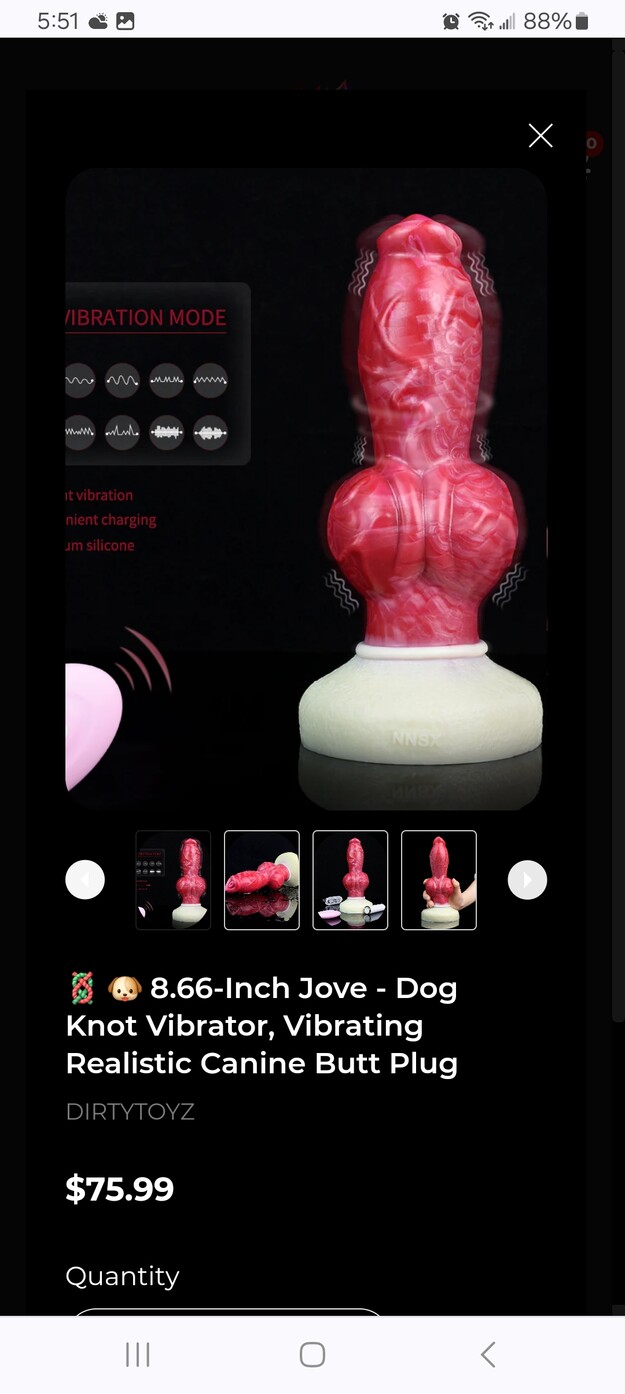Open the main product image
The height and width of the screenshot is (1394, 625).
point(305,488)
